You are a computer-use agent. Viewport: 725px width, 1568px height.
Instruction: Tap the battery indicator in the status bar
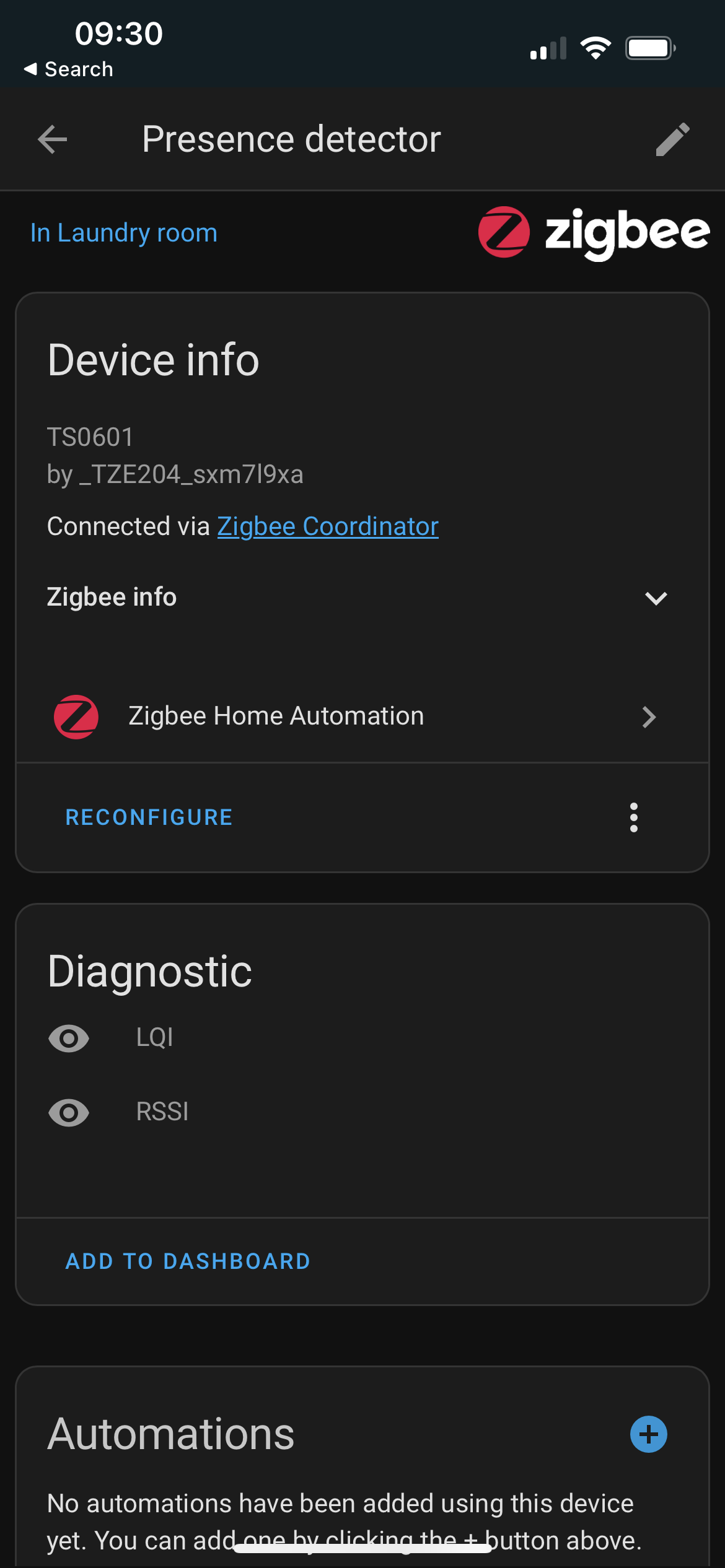point(649,46)
